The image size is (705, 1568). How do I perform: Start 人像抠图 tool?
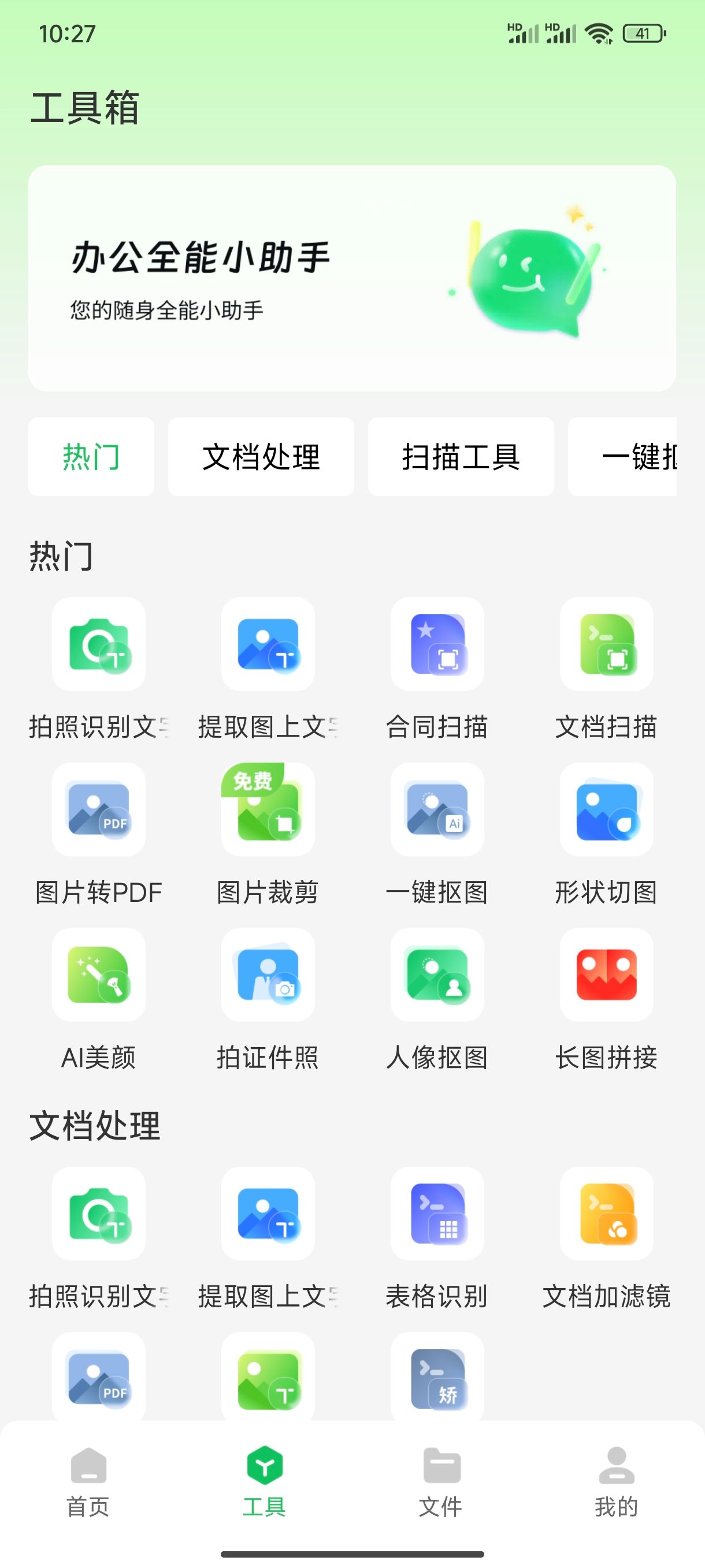point(437,975)
